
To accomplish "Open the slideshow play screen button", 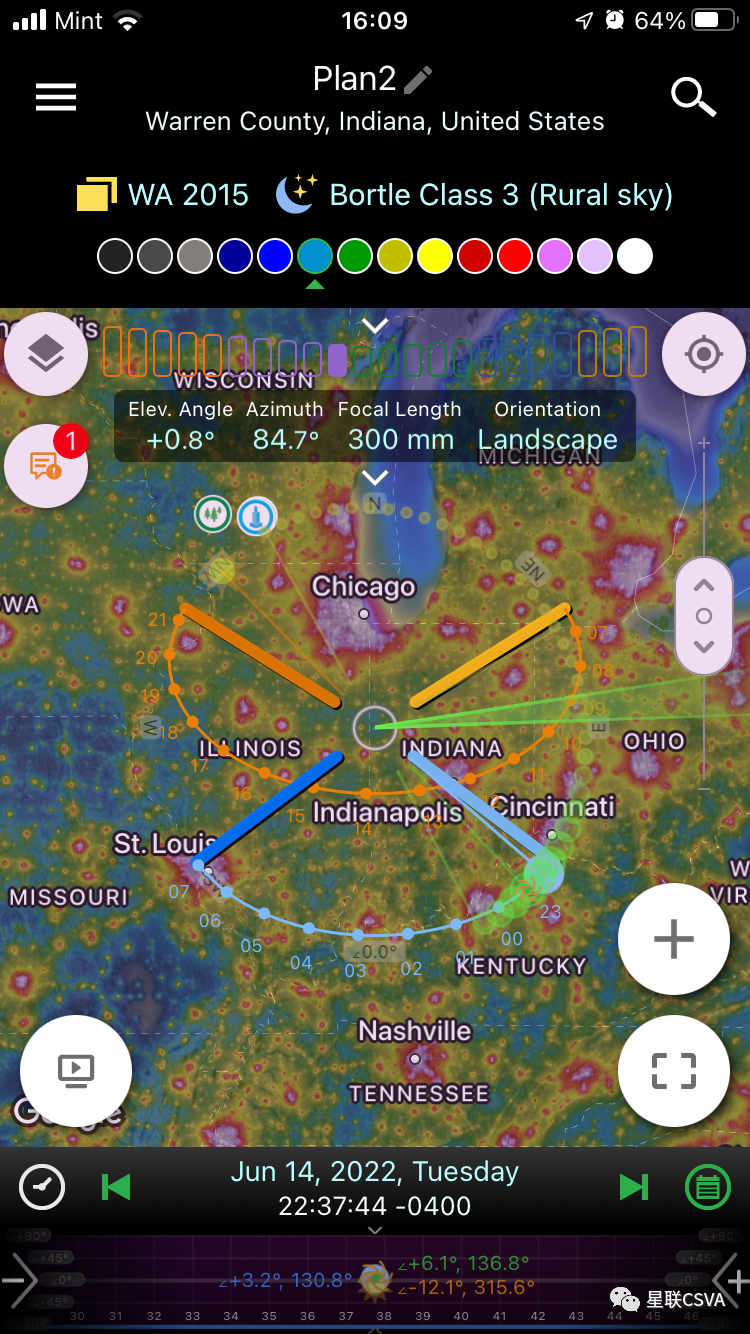I will point(76,1070).
